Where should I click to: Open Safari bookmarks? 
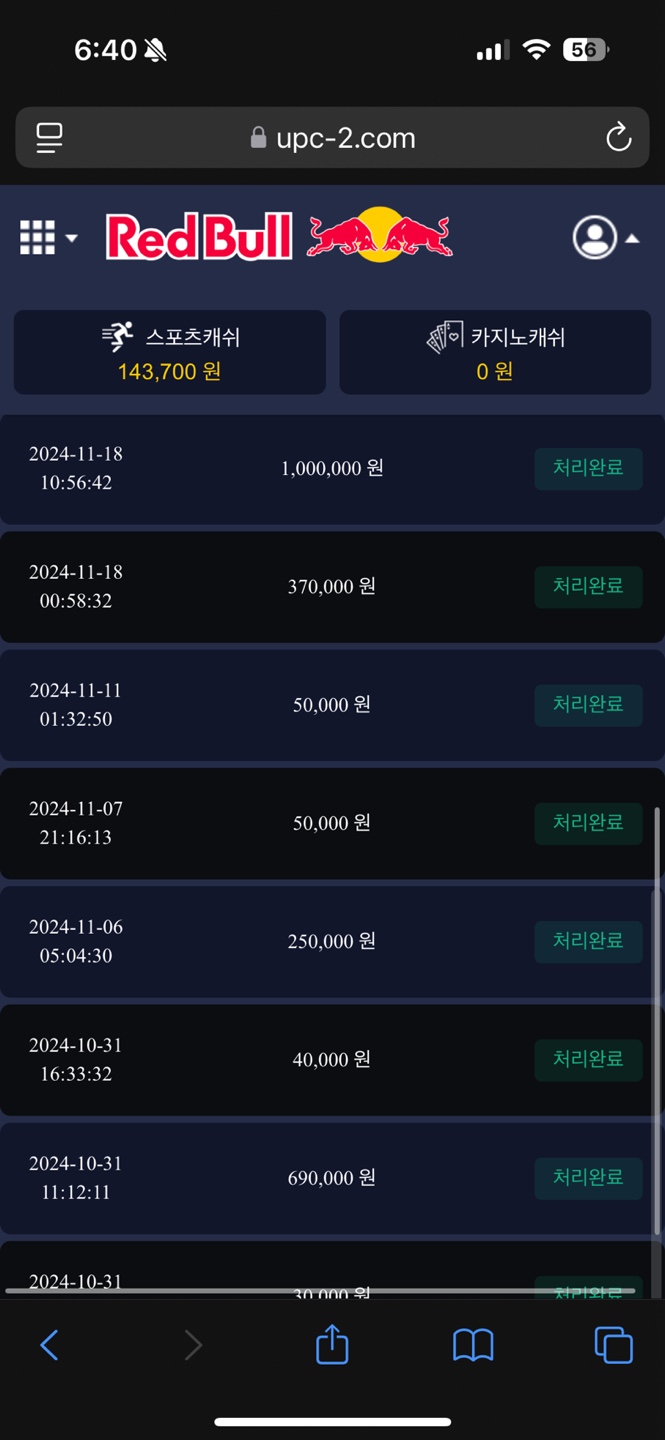[473, 1345]
